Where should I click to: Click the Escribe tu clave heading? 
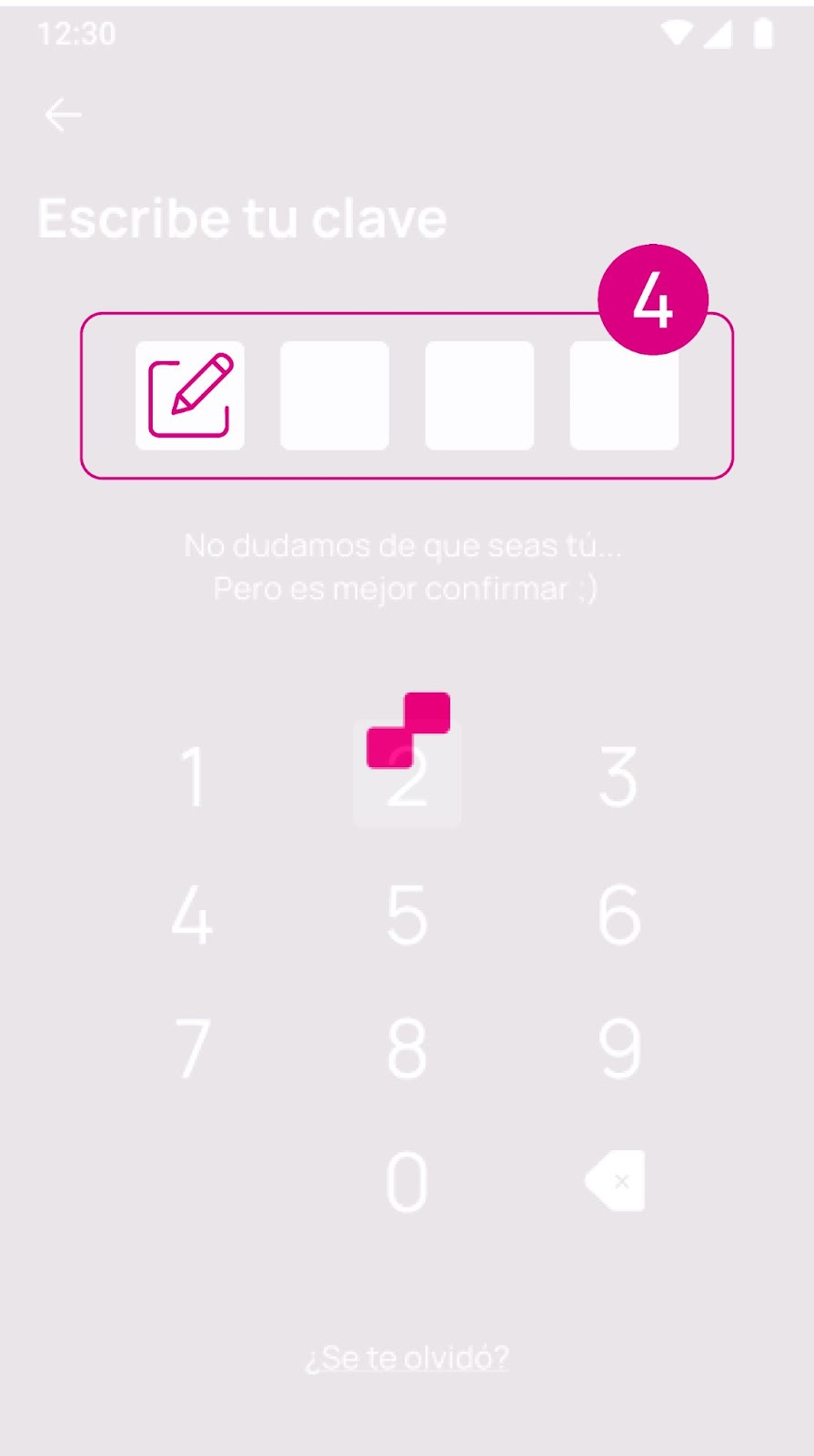click(242, 217)
